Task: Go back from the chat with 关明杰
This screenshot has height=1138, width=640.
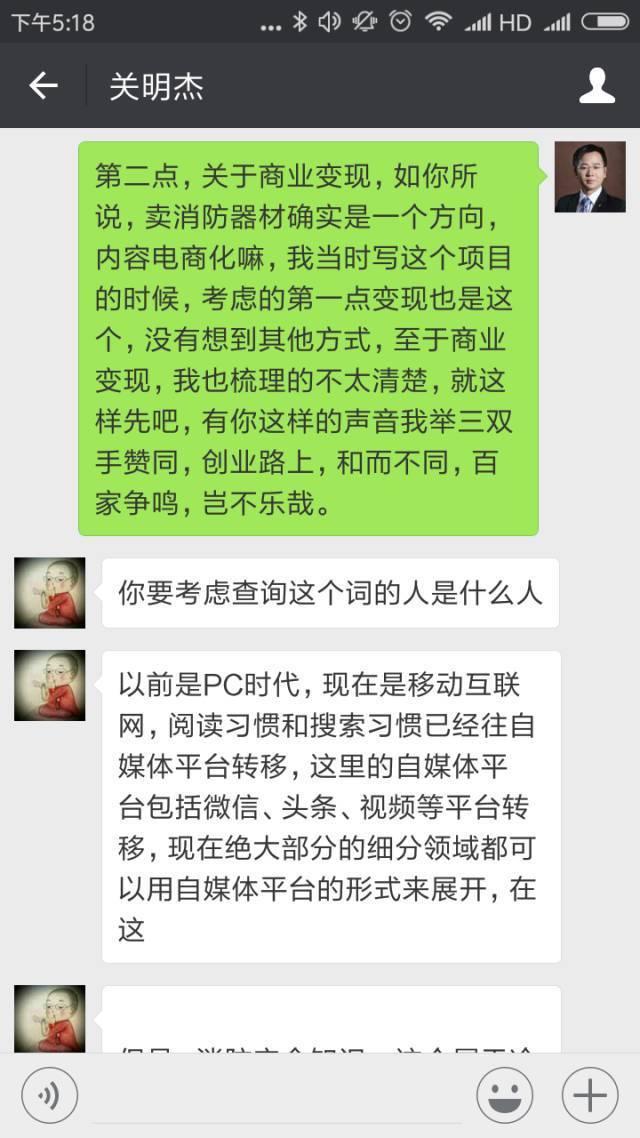Action: click(43, 86)
